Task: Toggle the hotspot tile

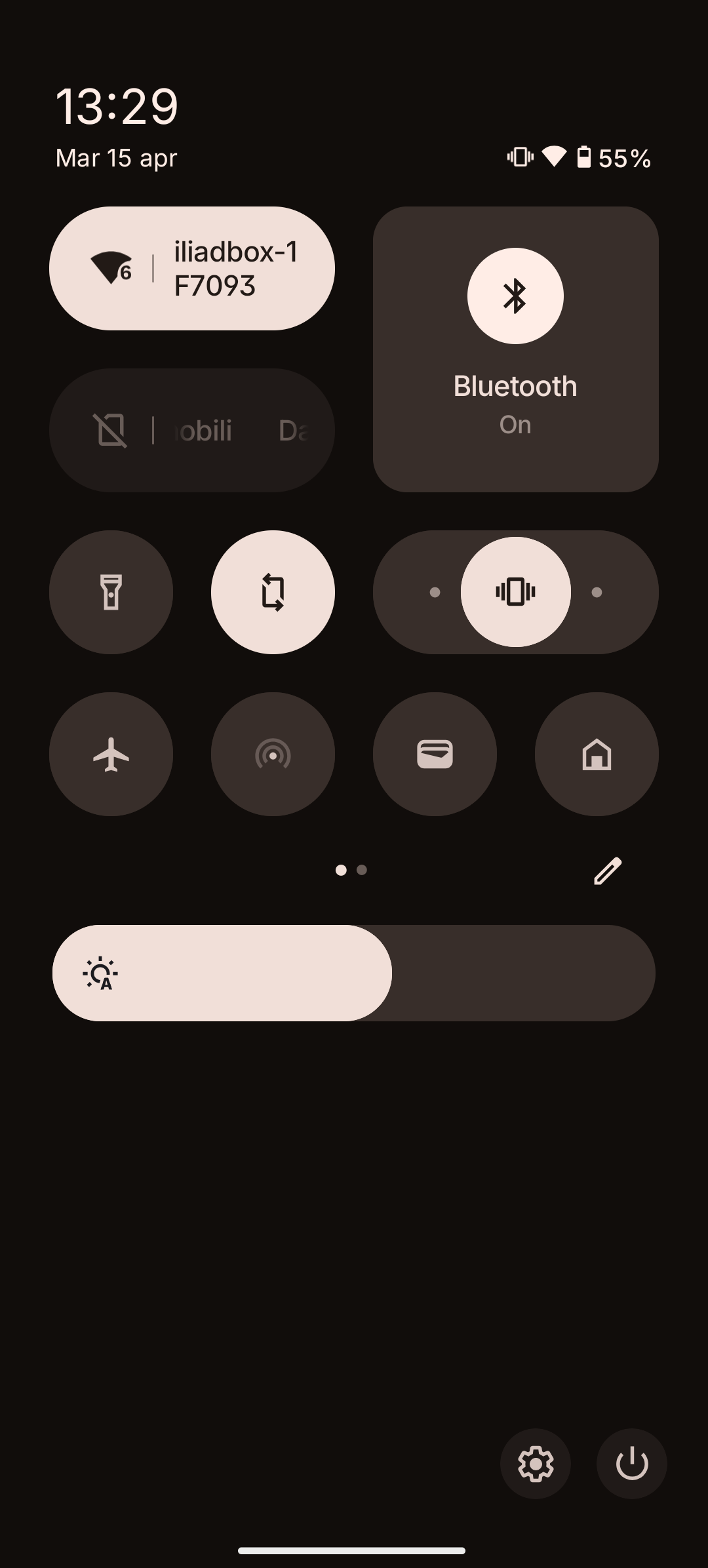Action: click(x=273, y=754)
